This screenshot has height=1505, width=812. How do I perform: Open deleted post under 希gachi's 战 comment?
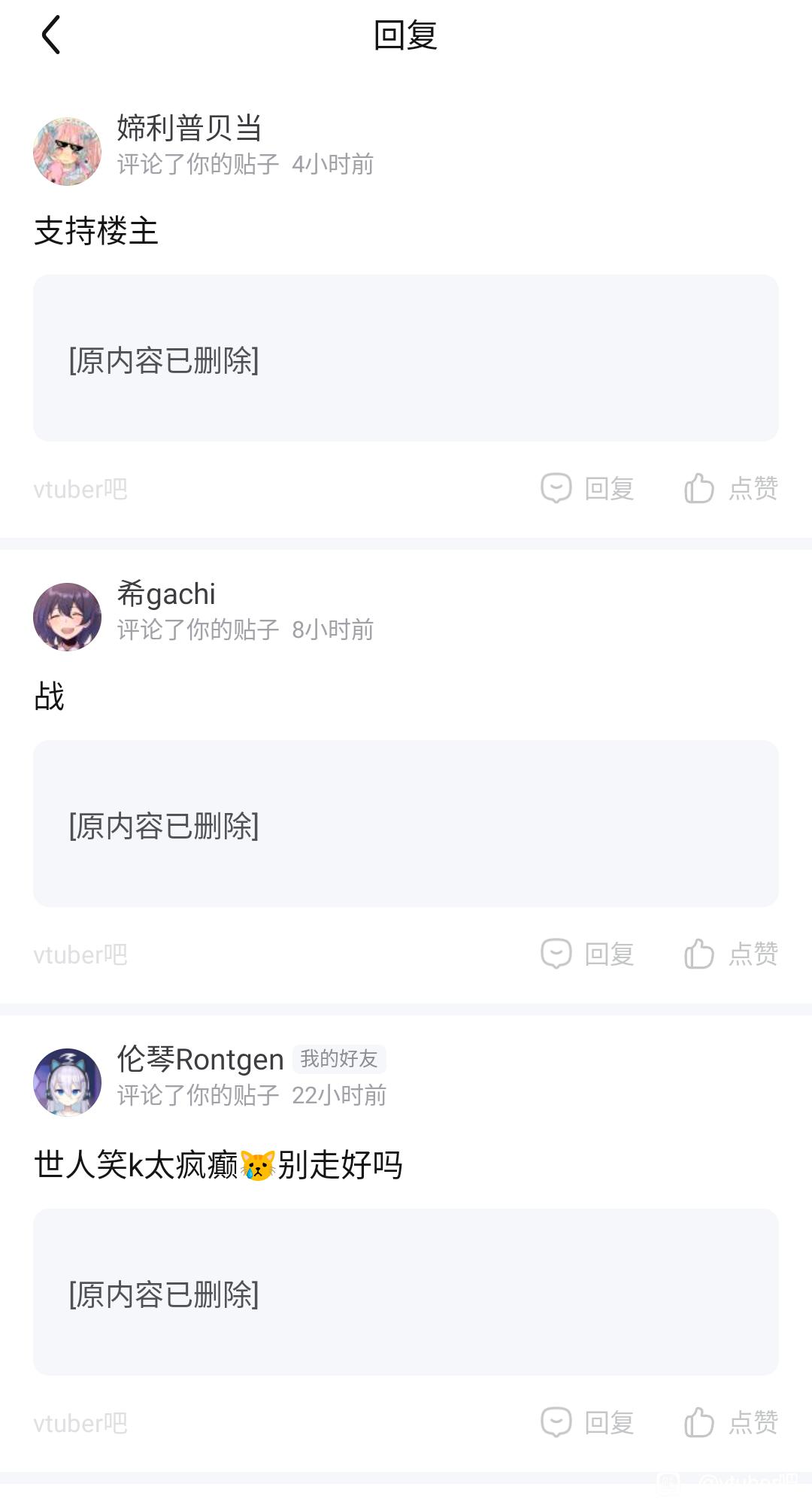click(405, 824)
